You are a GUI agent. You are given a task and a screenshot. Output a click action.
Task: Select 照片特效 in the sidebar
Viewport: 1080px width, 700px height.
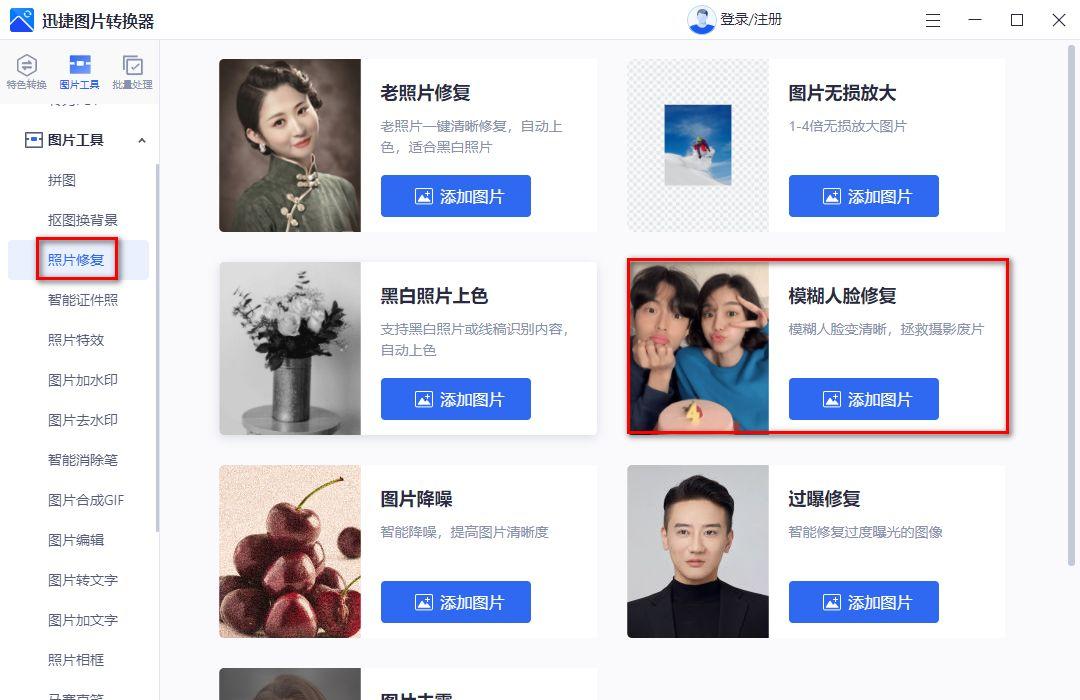pyautogui.click(x=76, y=340)
